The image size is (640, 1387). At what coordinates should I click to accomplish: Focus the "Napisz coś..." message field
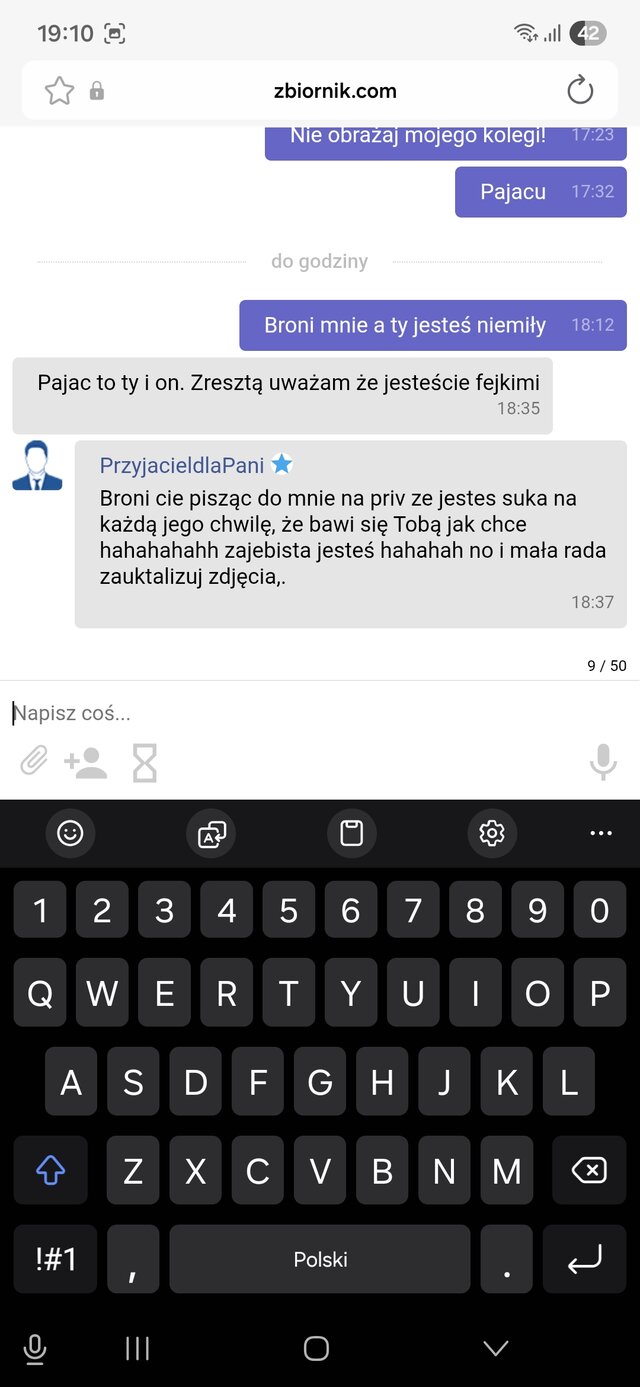tap(300, 713)
